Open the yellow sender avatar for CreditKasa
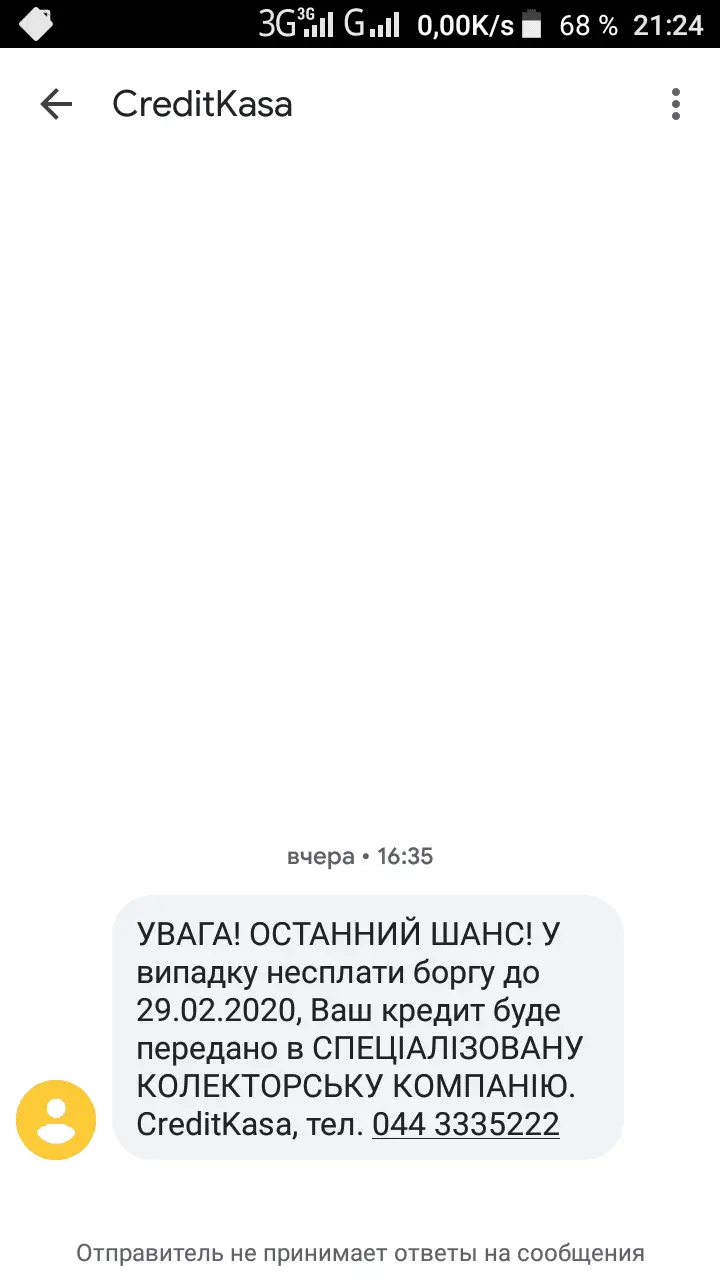The height and width of the screenshot is (1280, 720). click(x=56, y=1120)
